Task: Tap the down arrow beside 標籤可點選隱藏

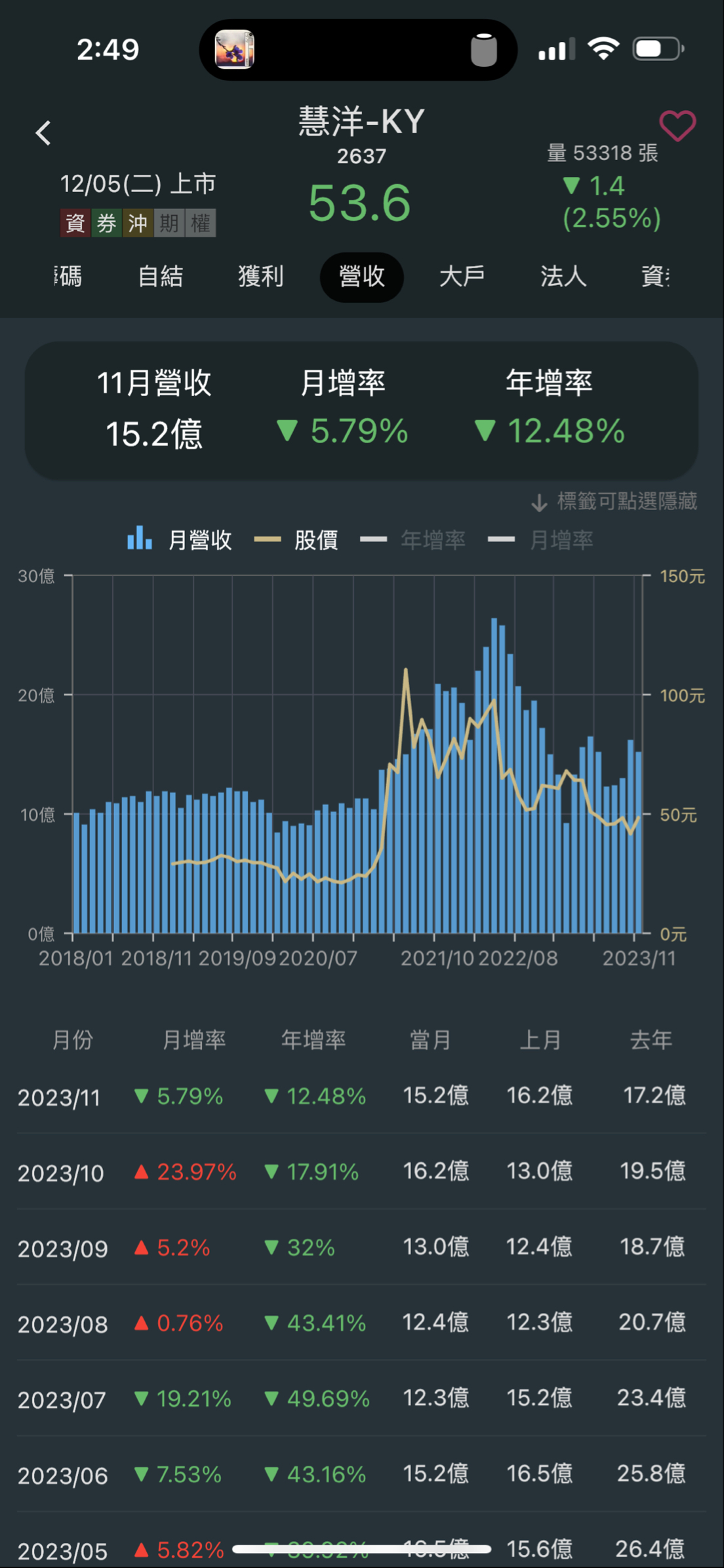Action: click(538, 503)
